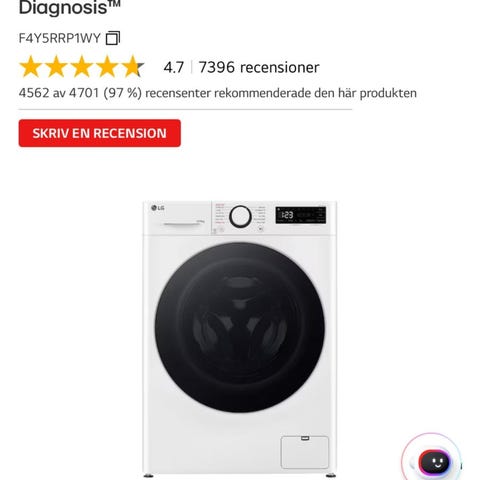Open the 7396 recensioner reviews link
Image resolution: width=480 pixels, height=480 pixels.
tap(259, 67)
